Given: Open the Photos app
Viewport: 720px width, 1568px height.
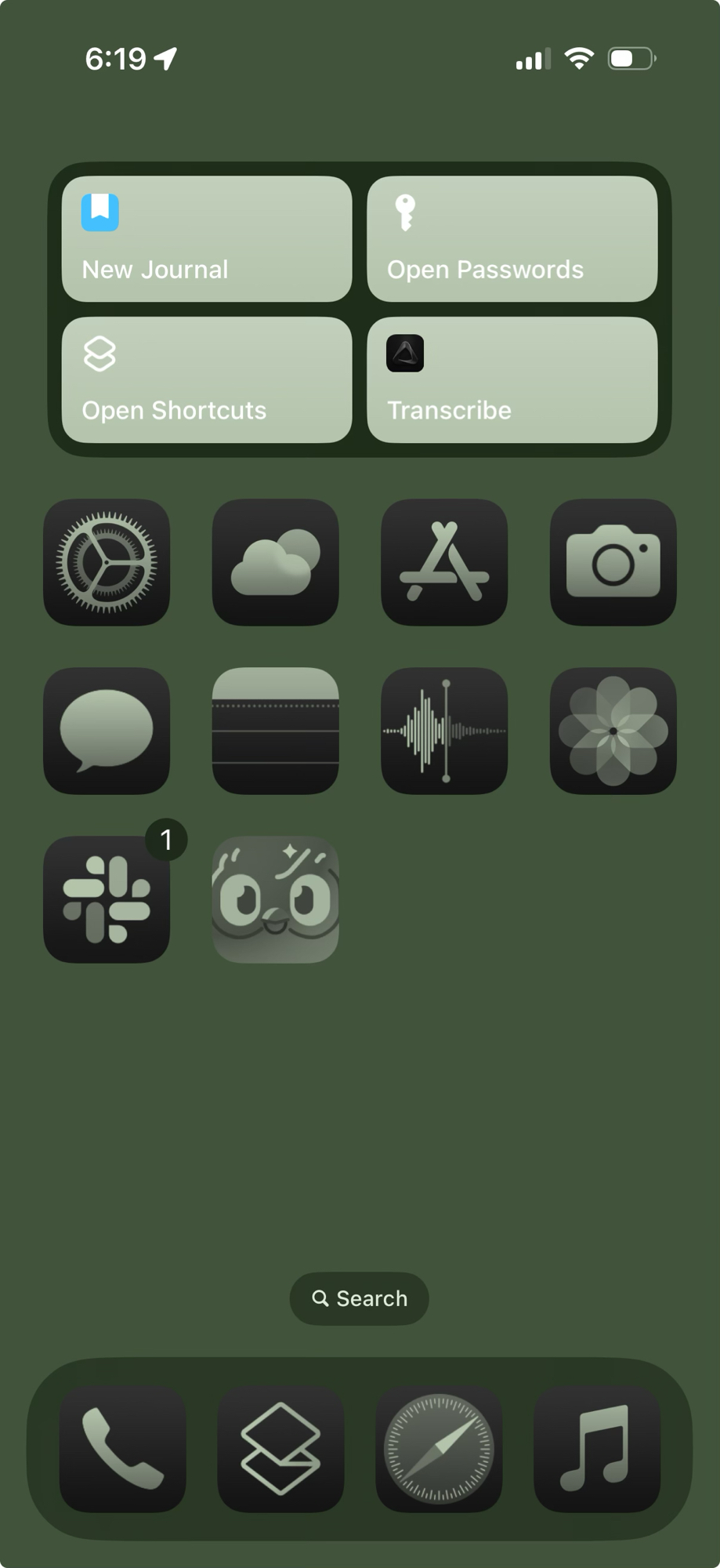Looking at the screenshot, I should coord(613,731).
